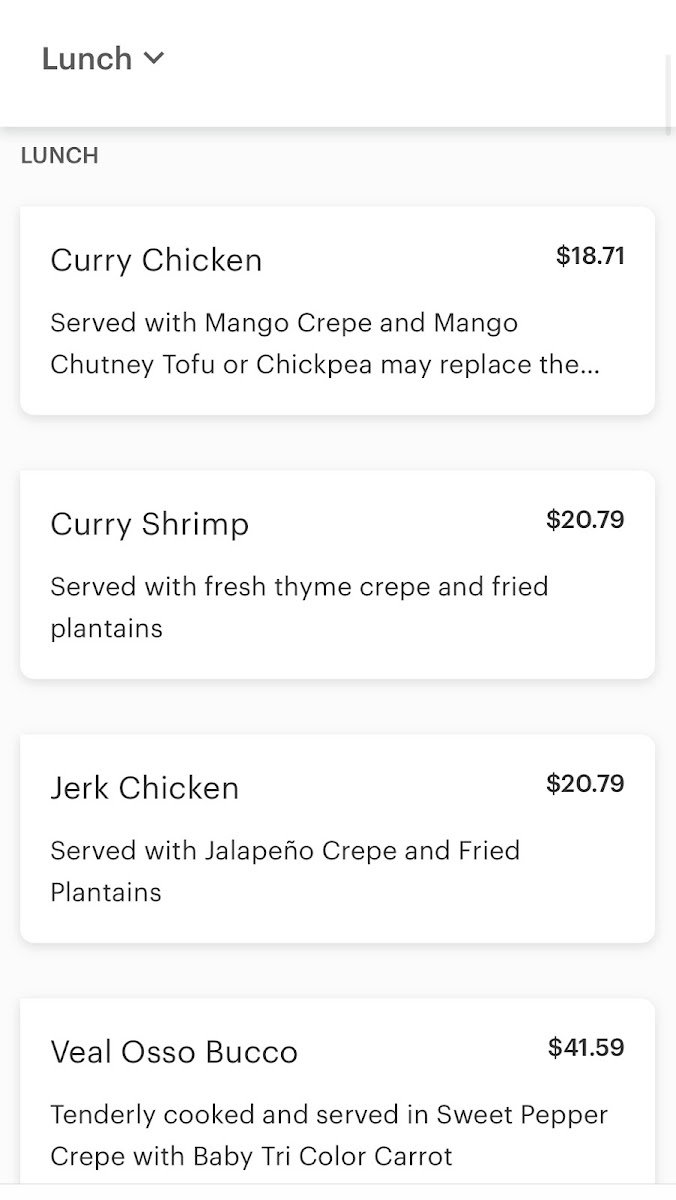View Jerk Chicken details
This screenshot has height=1200, width=676.
(x=337, y=838)
